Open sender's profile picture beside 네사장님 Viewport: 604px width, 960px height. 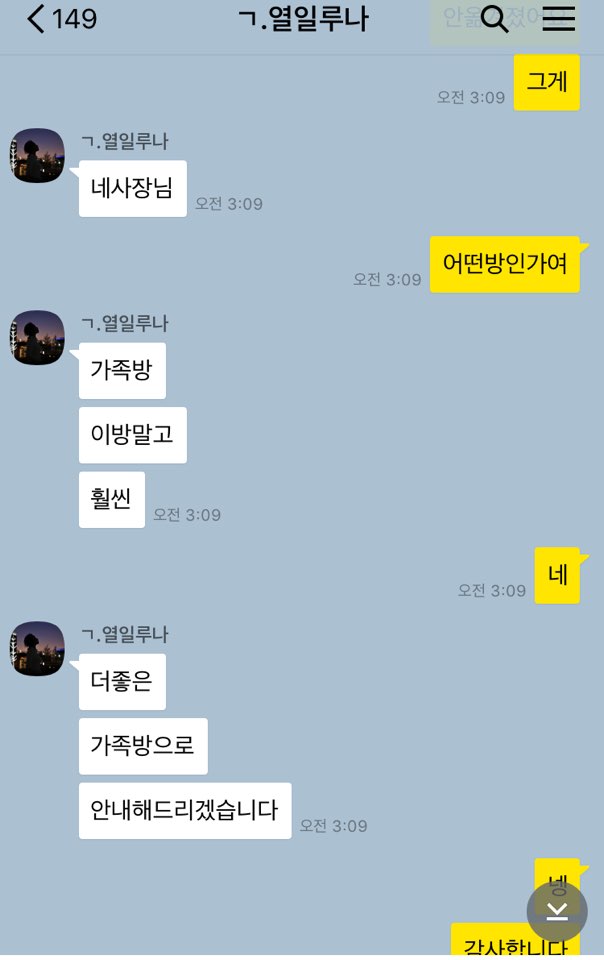[38, 156]
